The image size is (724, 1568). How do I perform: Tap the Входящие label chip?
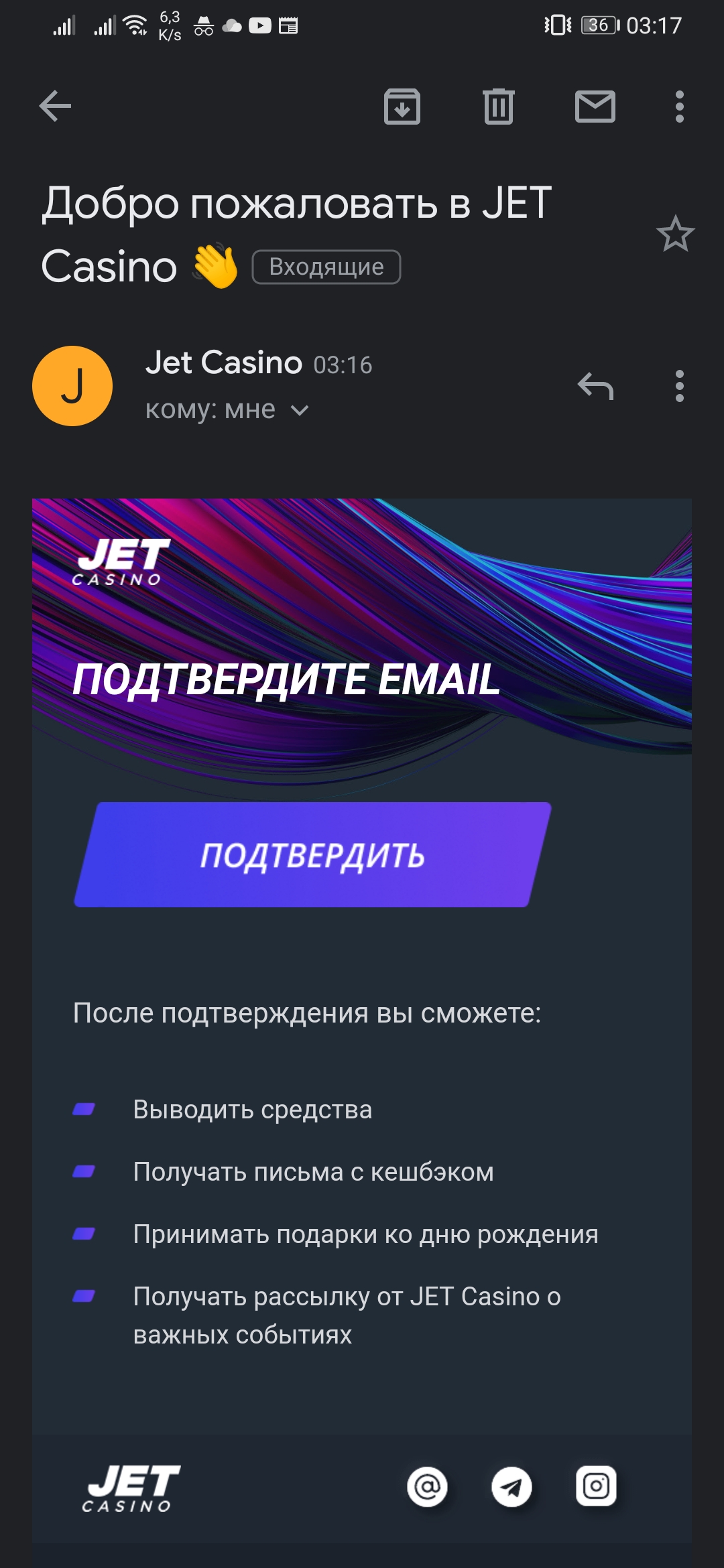[326, 267]
